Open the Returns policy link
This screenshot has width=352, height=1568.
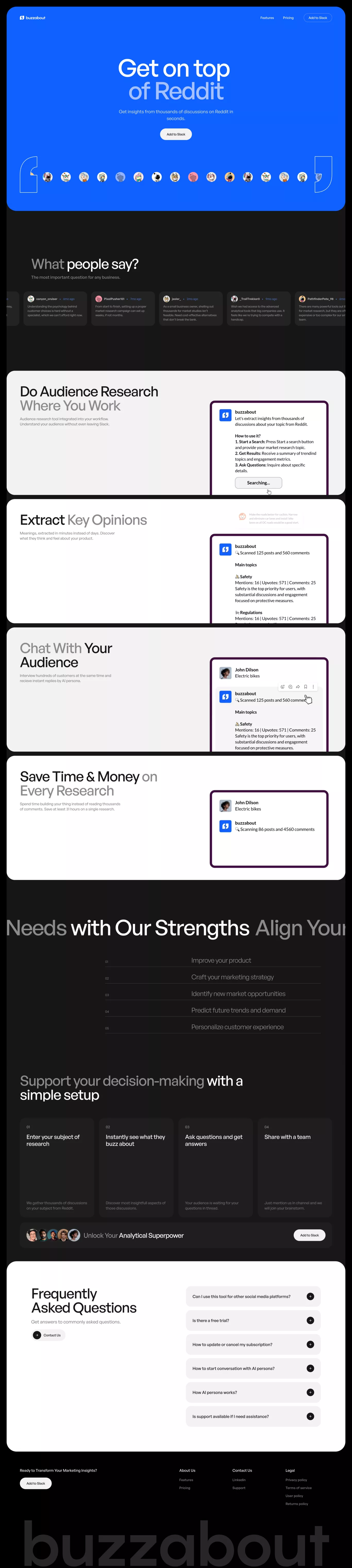click(x=297, y=1504)
